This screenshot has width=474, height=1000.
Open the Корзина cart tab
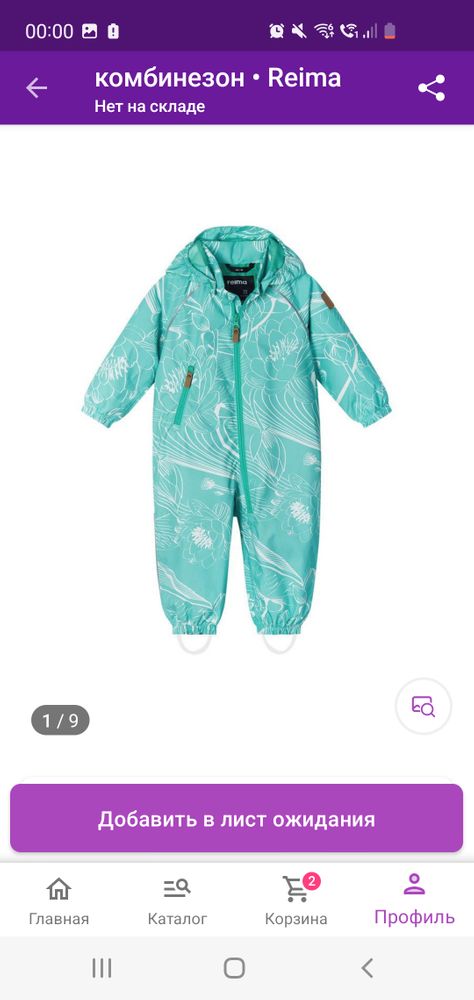coord(296,902)
